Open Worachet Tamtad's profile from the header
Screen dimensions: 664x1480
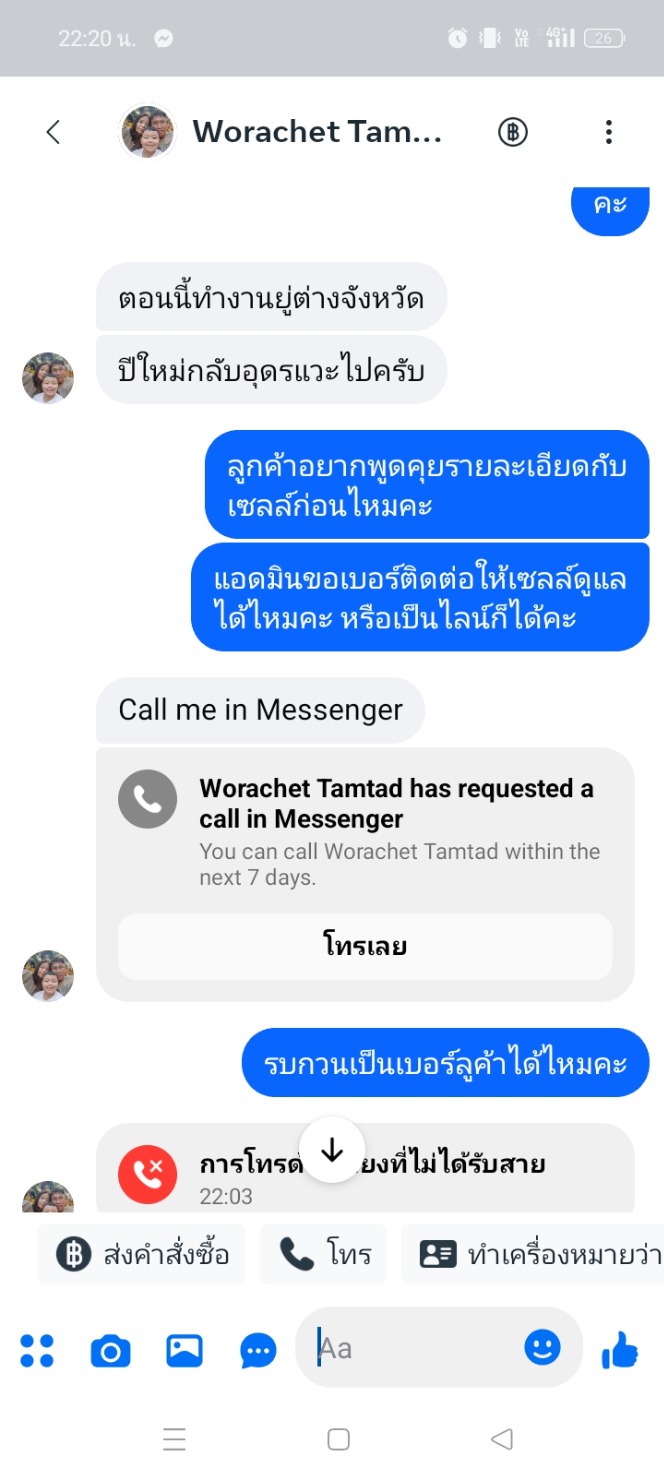pos(280,132)
